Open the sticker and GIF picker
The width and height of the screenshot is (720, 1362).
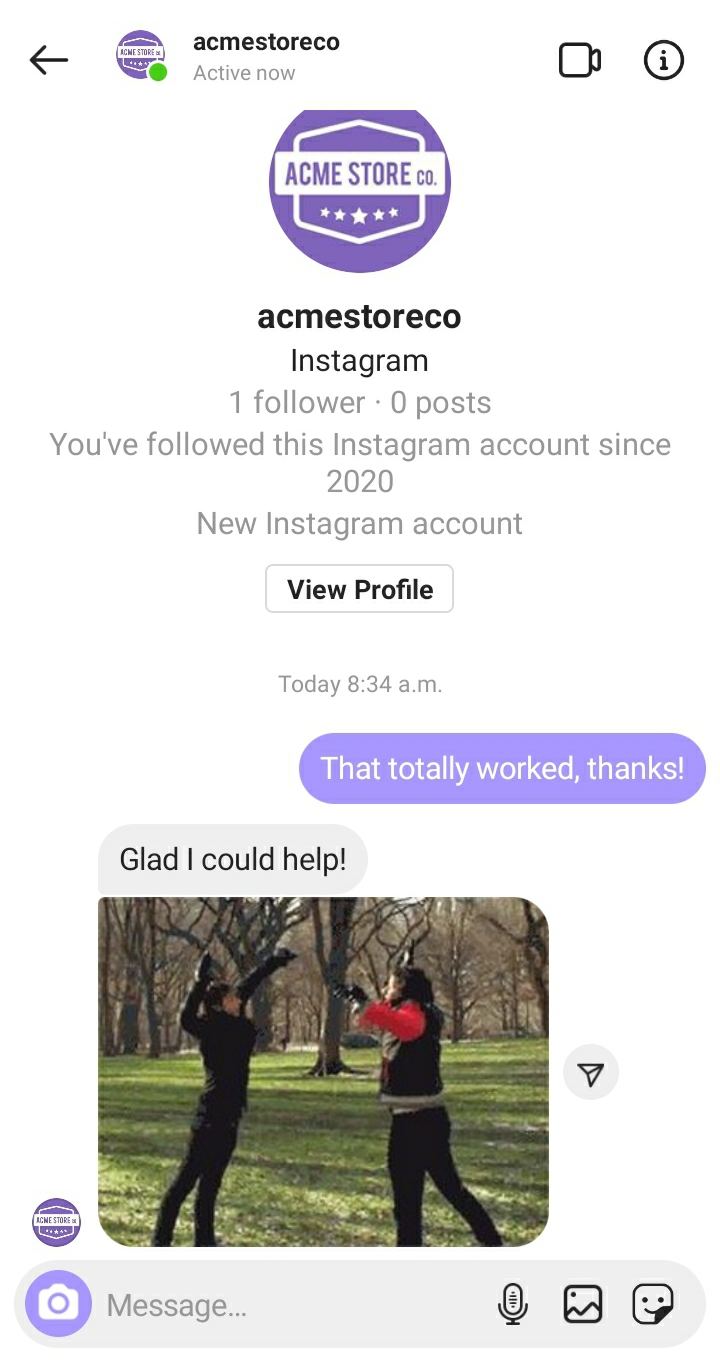[653, 1304]
